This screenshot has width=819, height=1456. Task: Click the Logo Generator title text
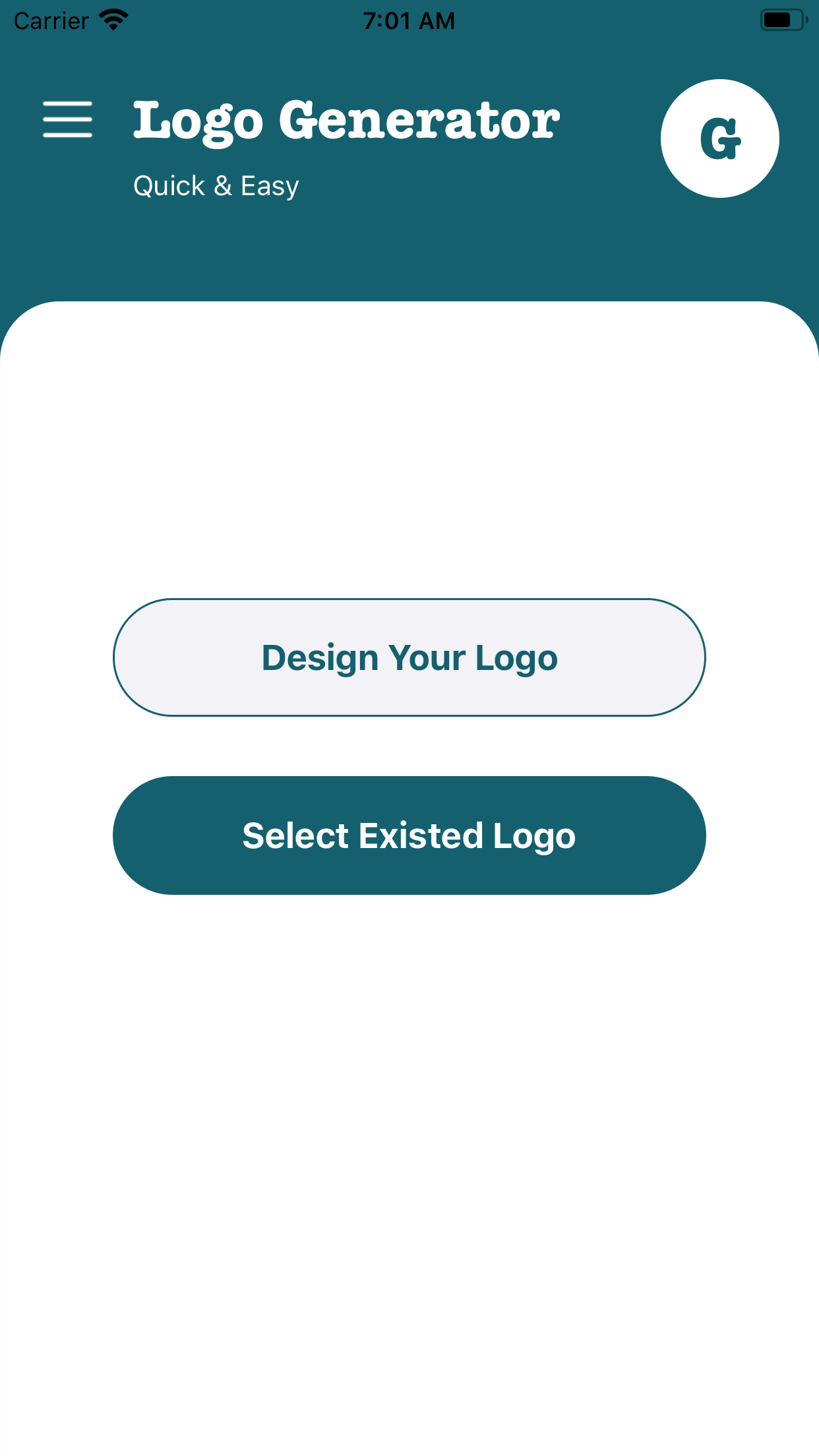point(346,120)
